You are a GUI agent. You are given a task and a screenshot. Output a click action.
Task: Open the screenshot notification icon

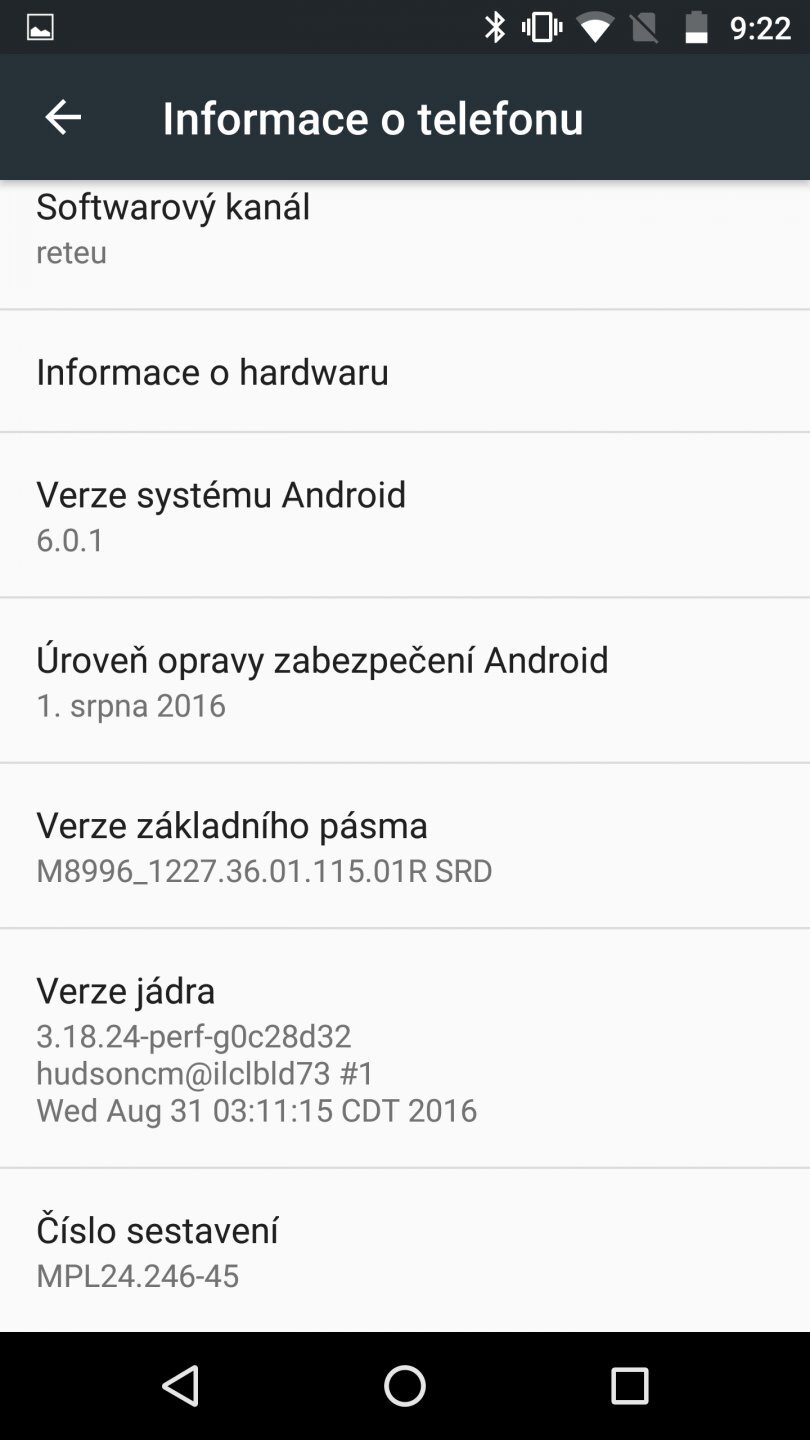(38, 26)
